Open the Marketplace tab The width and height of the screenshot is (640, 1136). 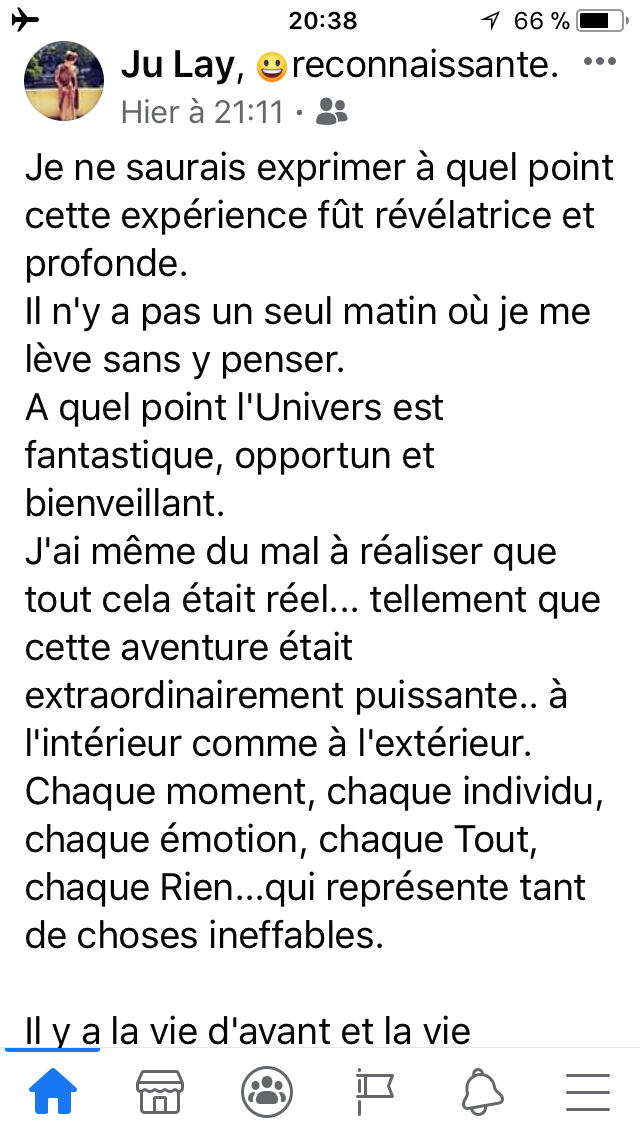(x=159, y=1092)
